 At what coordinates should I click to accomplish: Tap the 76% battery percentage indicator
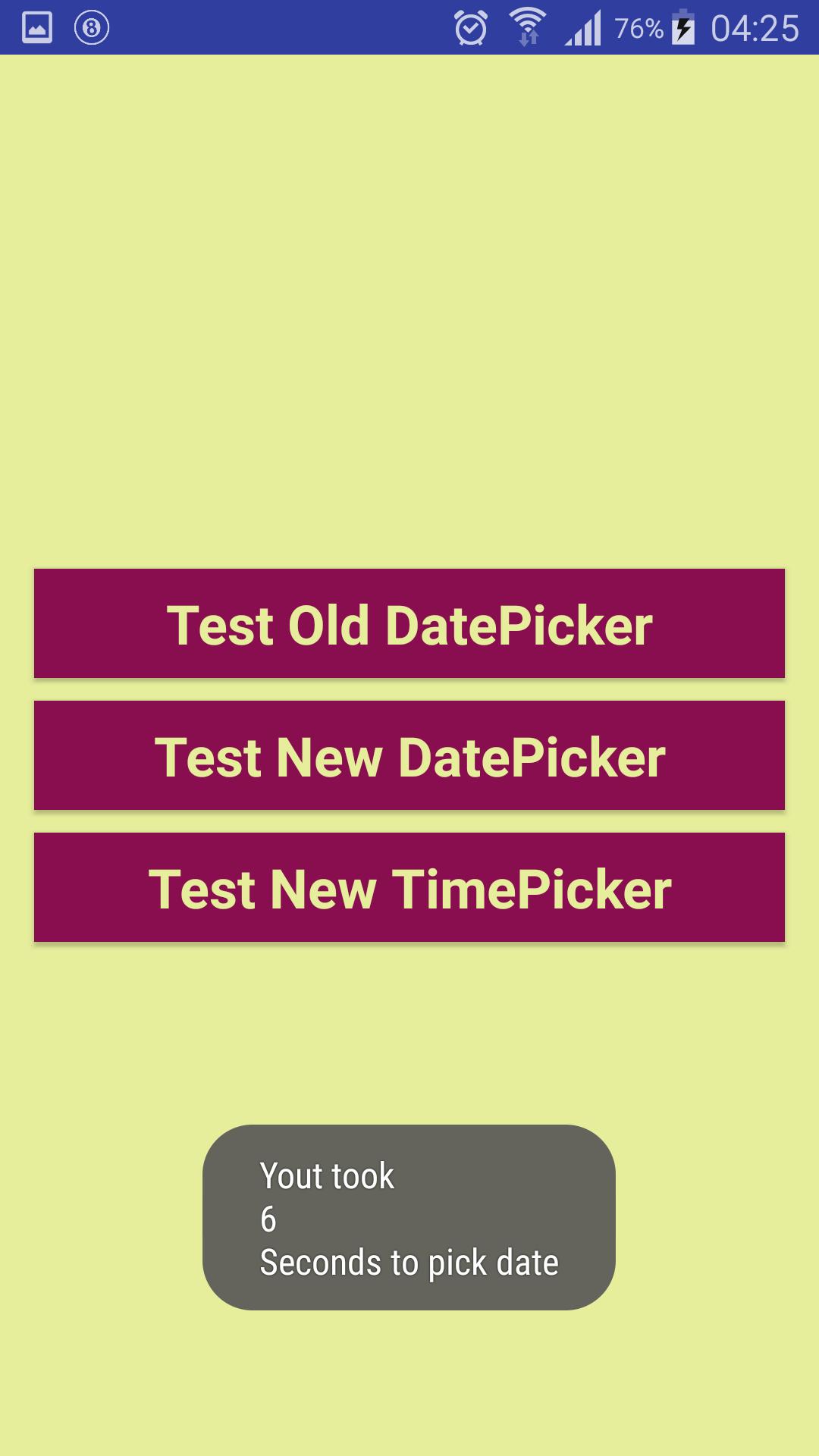point(638,25)
